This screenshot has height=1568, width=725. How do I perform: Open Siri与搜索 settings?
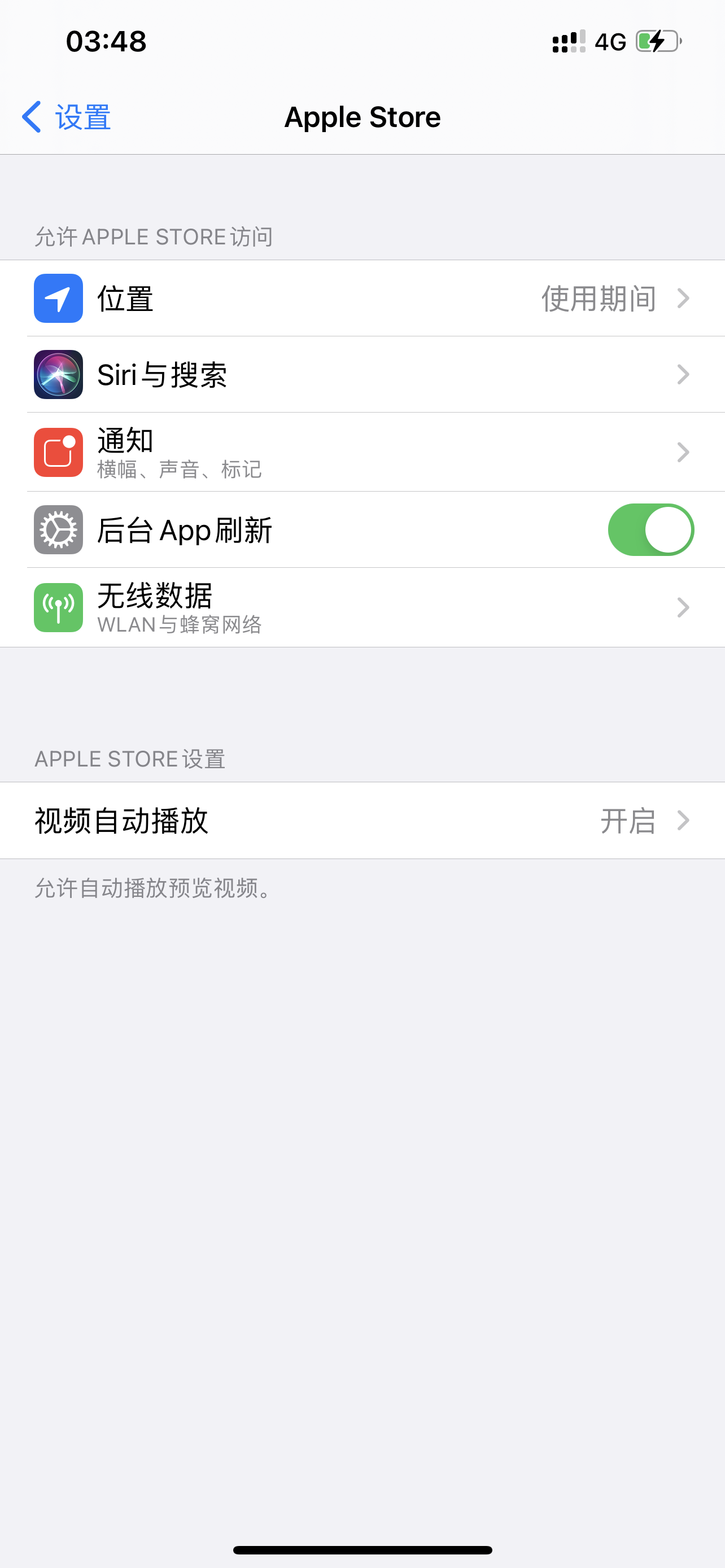click(x=363, y=374)
